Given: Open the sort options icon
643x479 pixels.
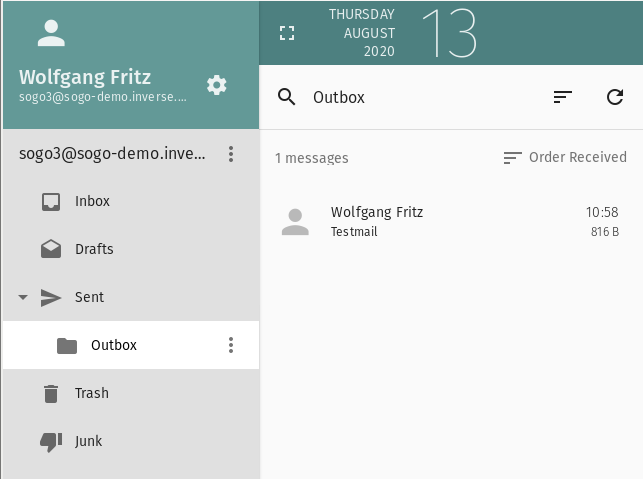Looking at the screenshot, I should (x=563, y=97).
